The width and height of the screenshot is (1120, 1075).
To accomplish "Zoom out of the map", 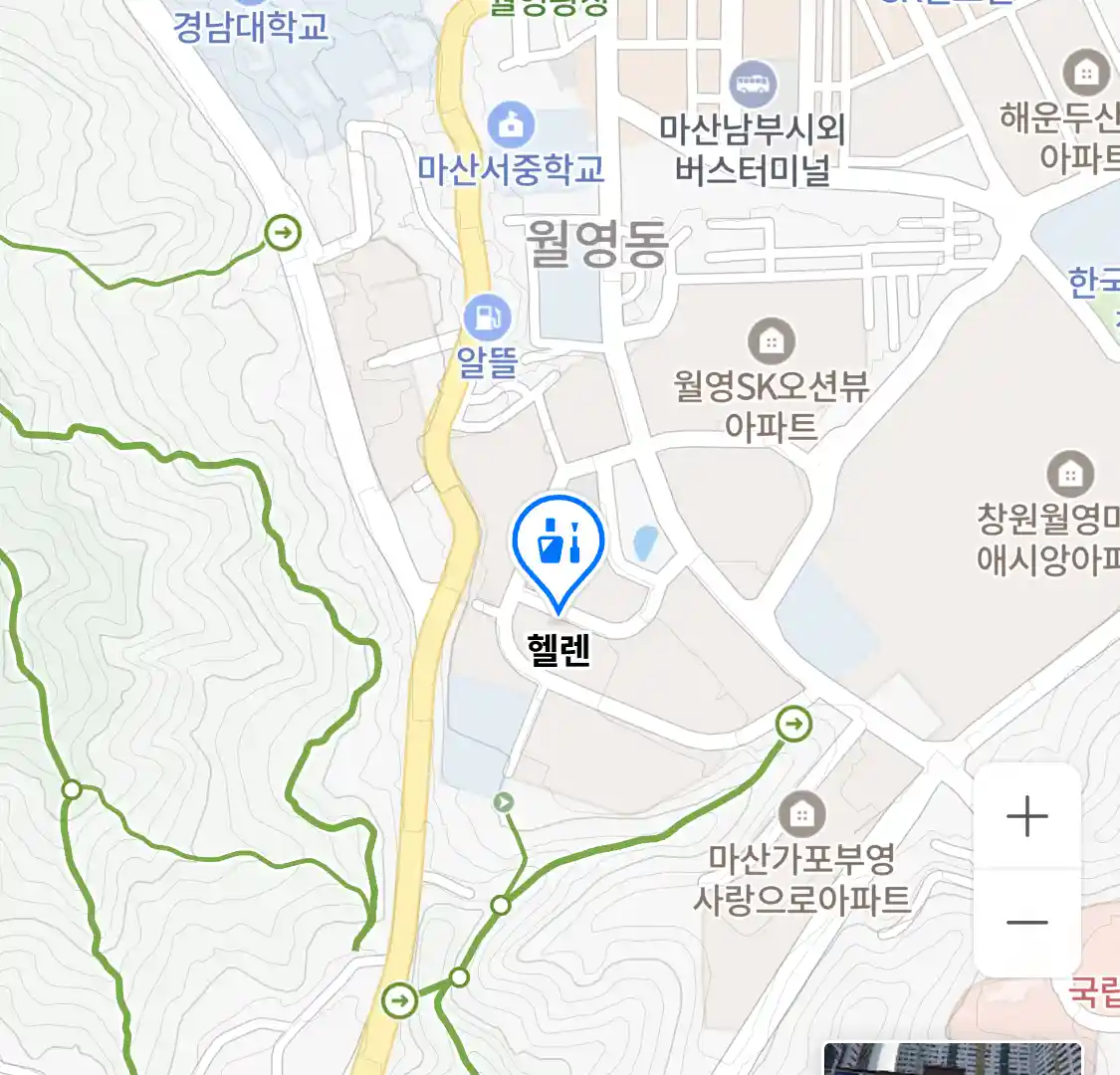I will coord(1027,923).
